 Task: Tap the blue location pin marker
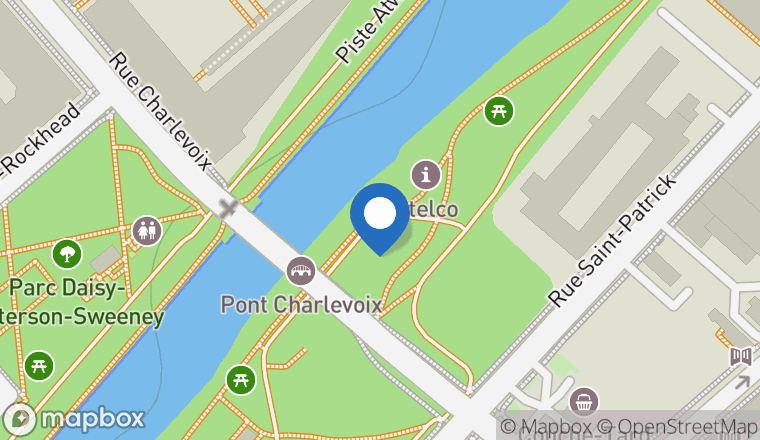380,219
